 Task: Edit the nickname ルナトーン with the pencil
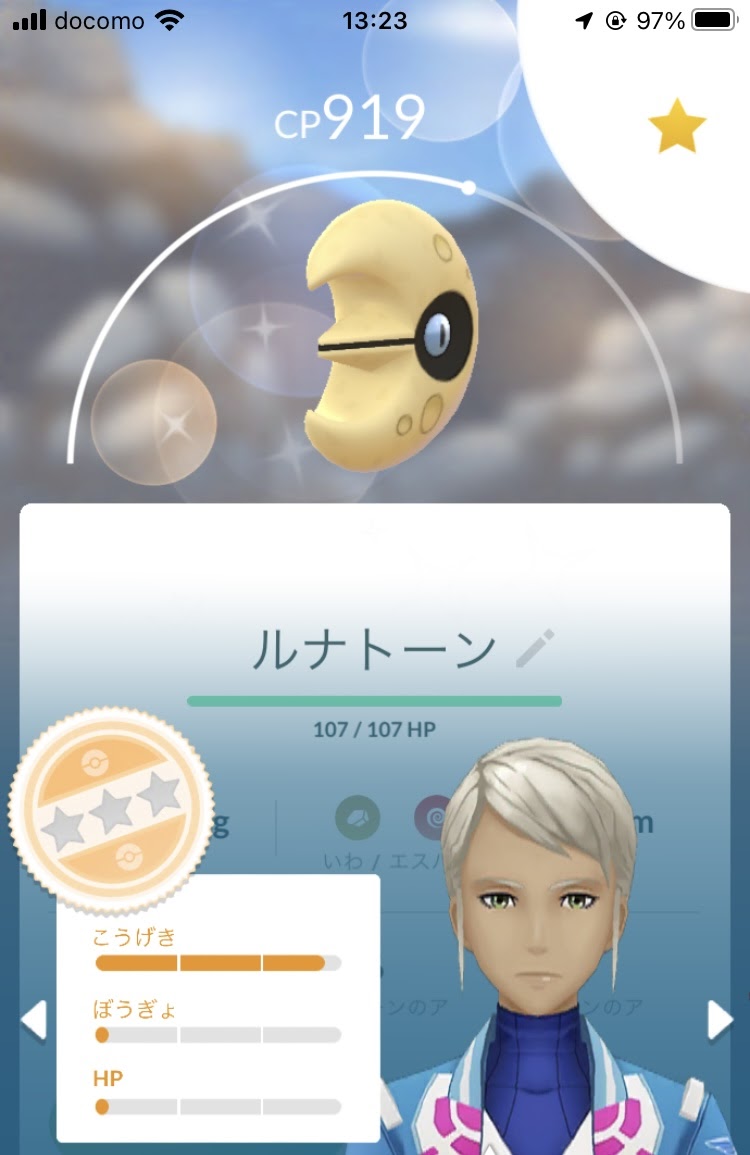535,649
